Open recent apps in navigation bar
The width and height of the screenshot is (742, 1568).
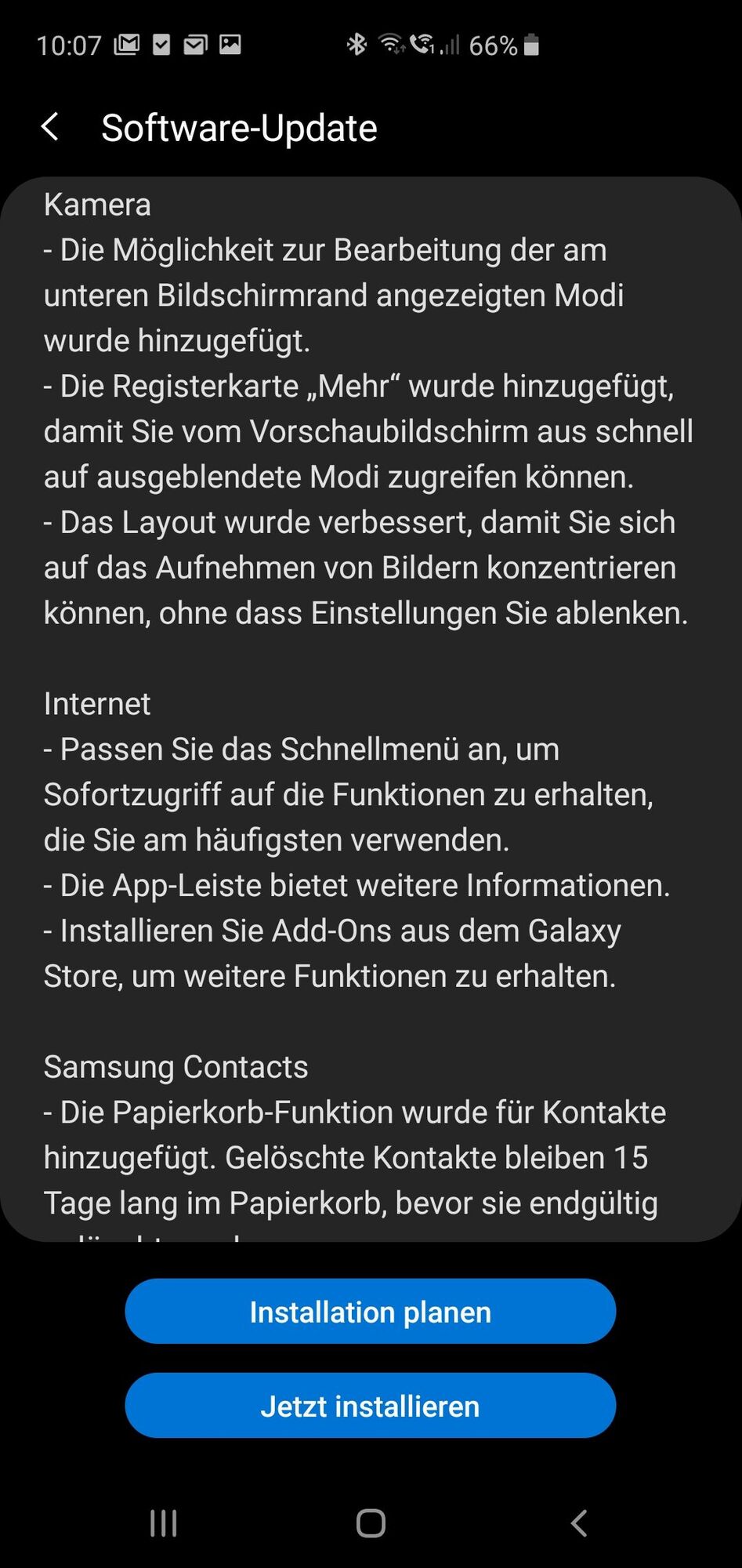(x=163, y=1523)
